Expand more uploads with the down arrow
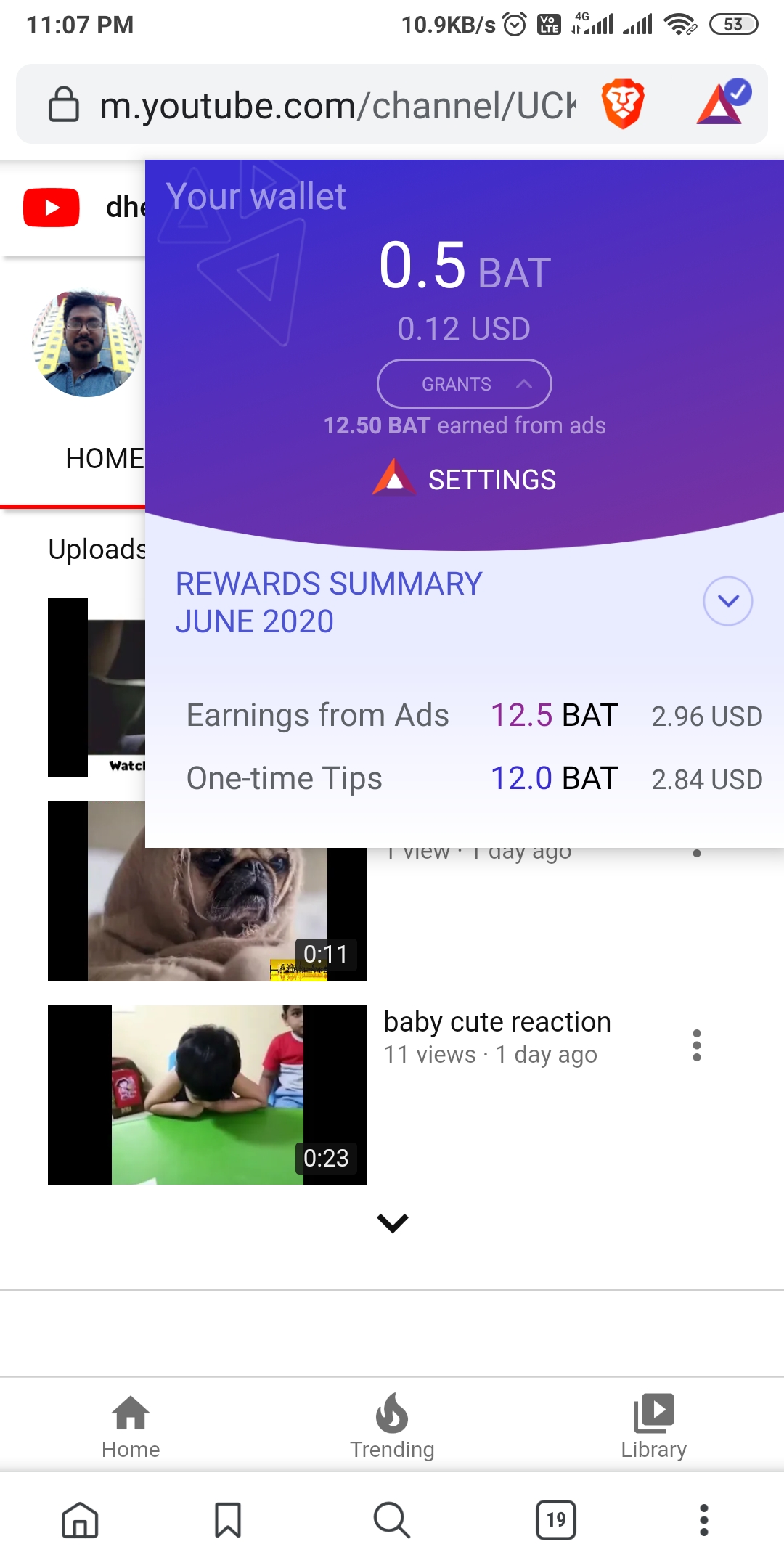 pos(392,1223)
